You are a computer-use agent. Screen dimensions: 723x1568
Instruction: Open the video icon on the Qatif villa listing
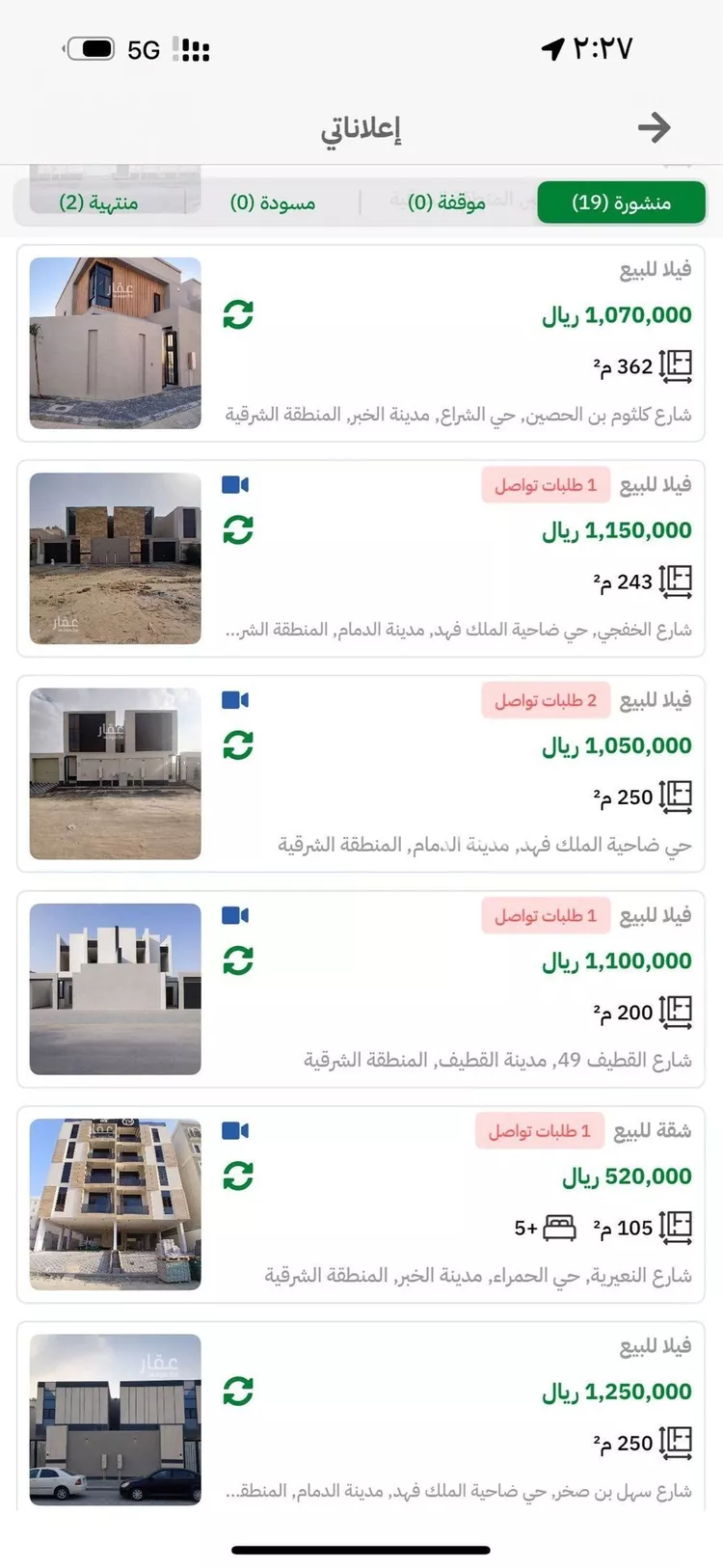click(x=235, y=915)
